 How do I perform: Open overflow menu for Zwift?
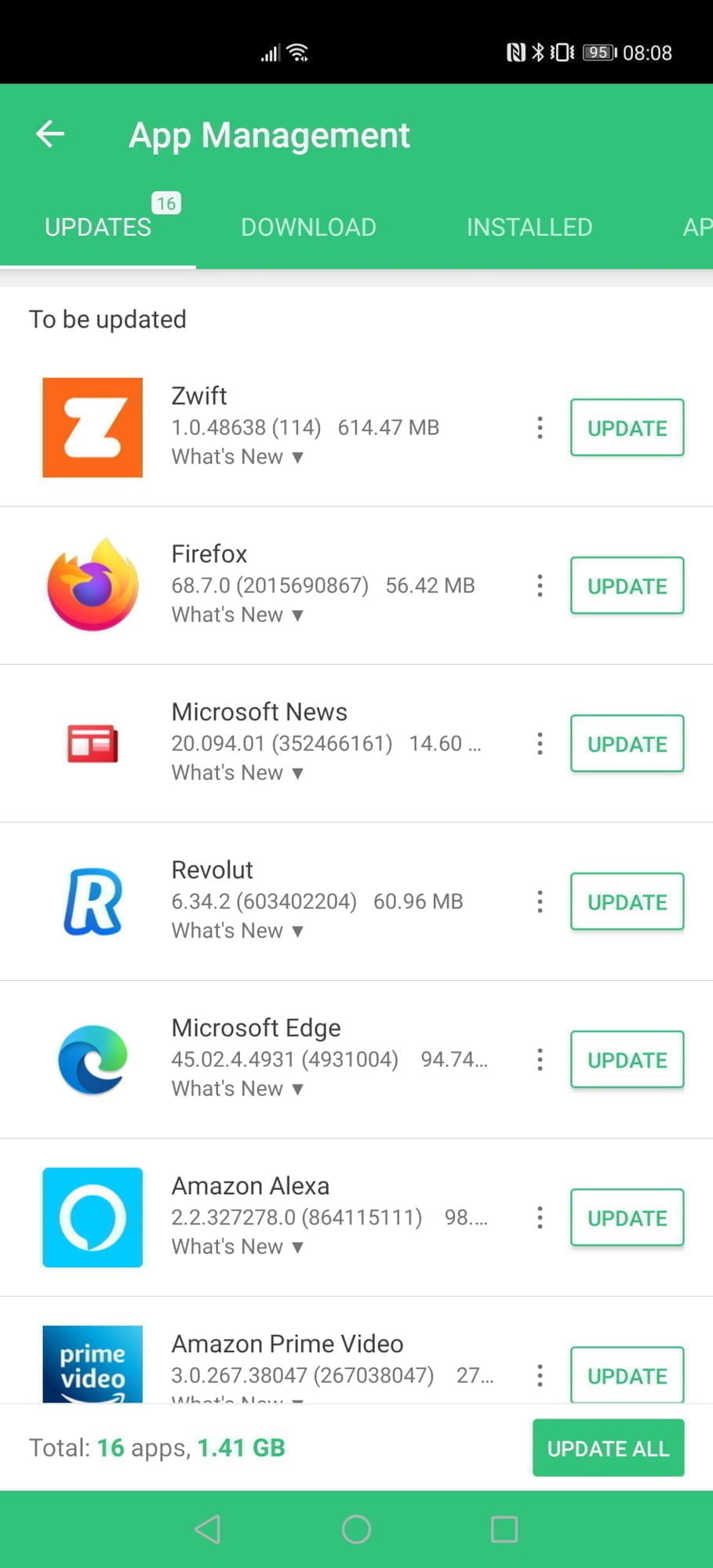point(540,428)
